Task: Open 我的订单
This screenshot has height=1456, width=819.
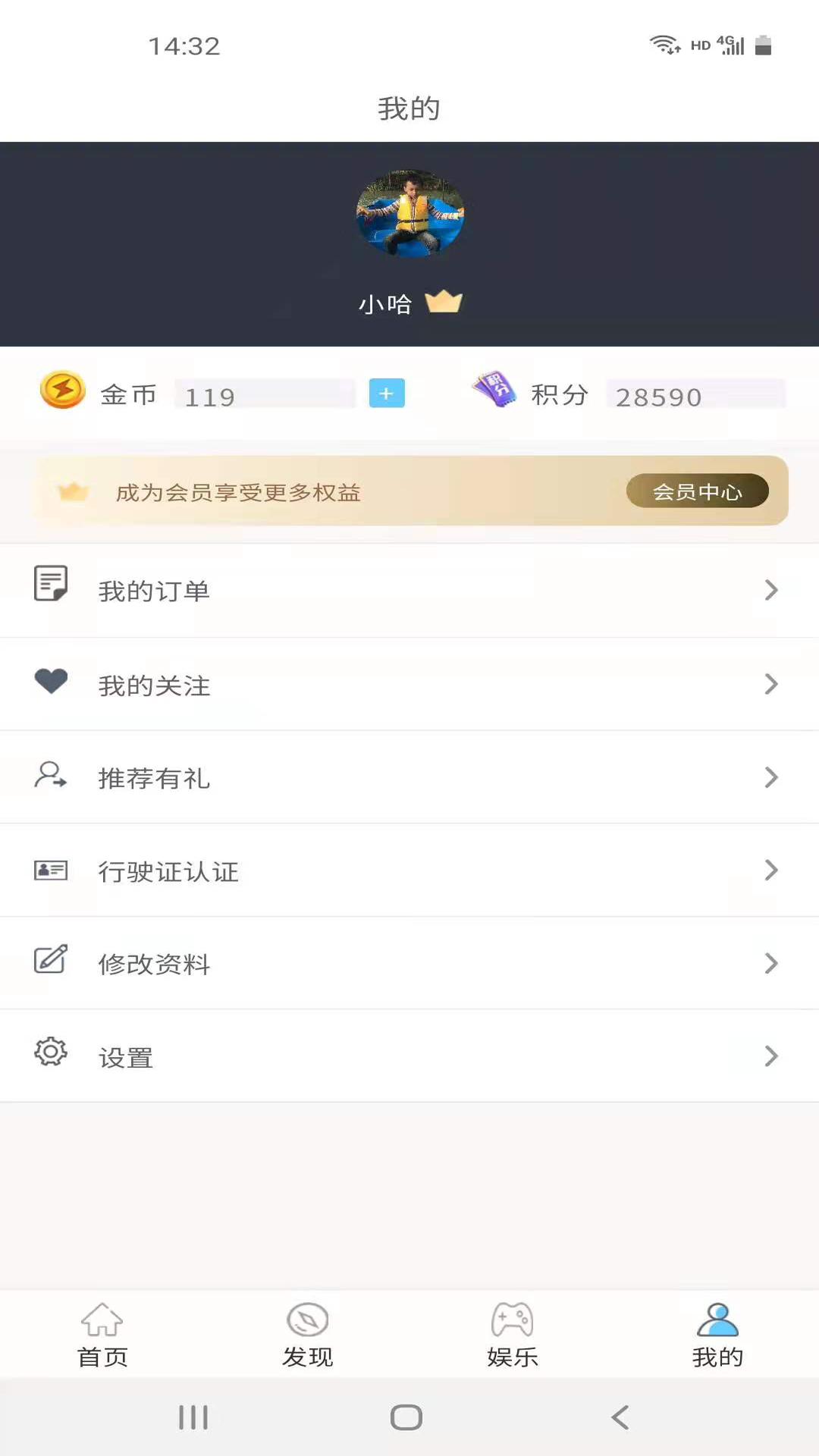Action: [x=409, y=591]
